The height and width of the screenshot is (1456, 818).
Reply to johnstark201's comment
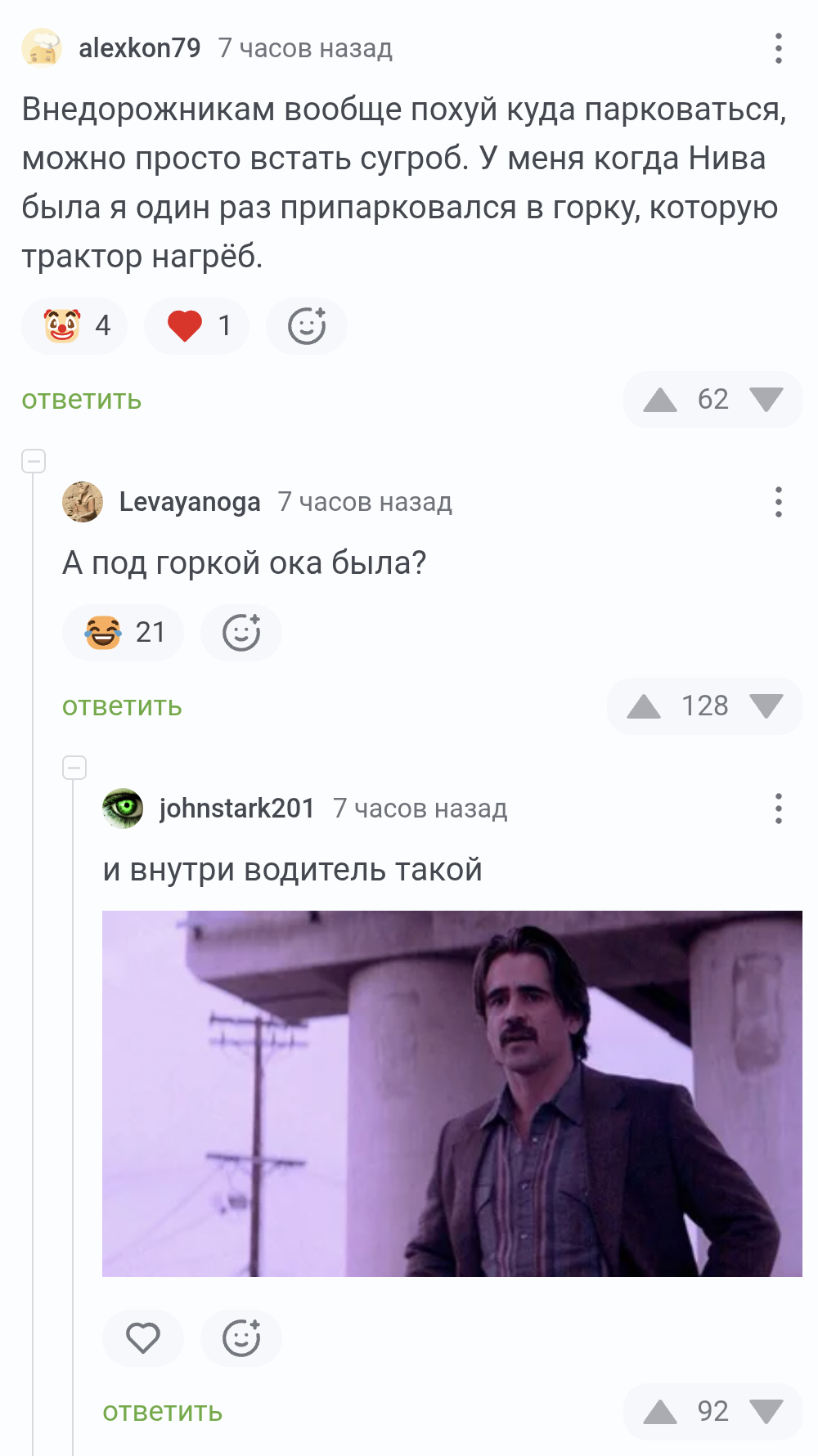tap(162, 1412)
